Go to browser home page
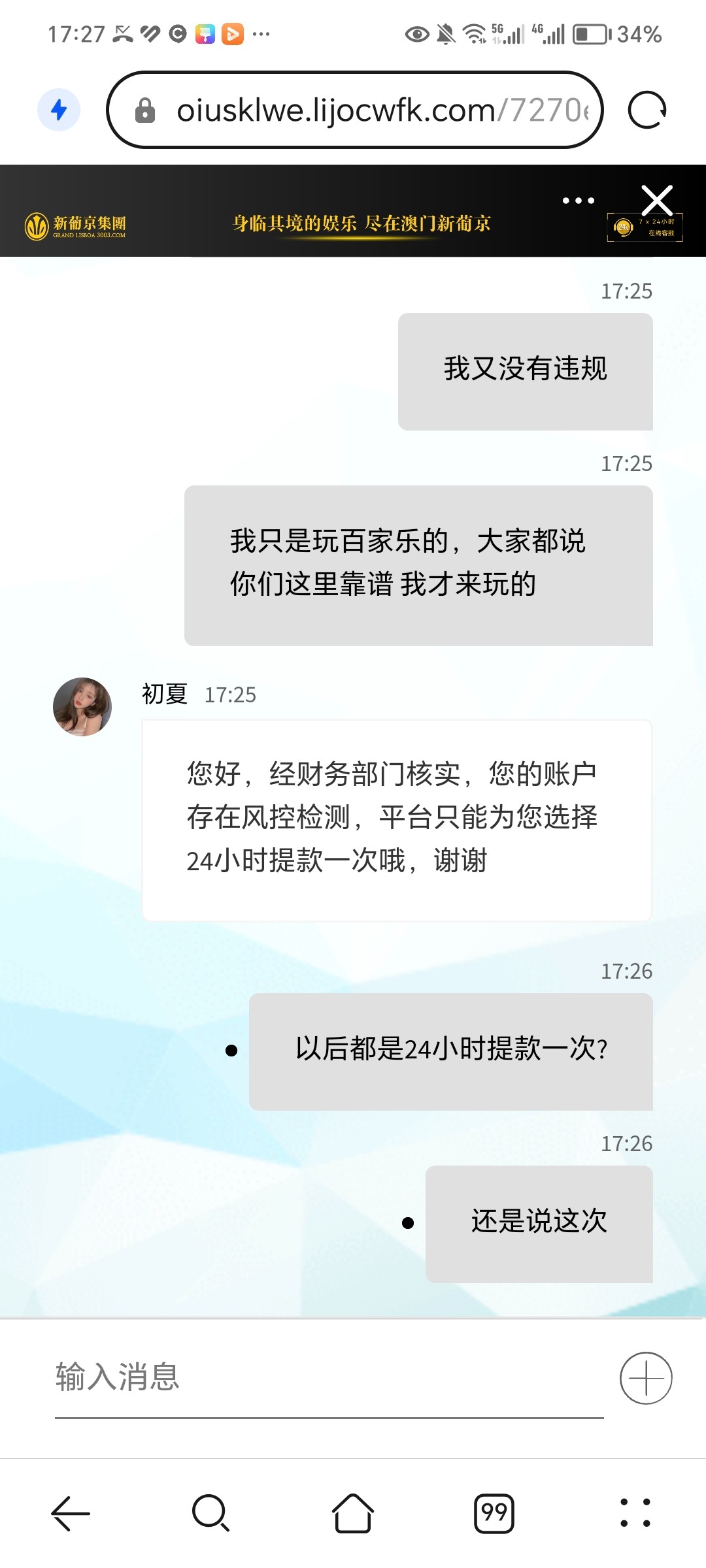The height and width of the screenshot is (1568, 706). tap(353, 1513)
